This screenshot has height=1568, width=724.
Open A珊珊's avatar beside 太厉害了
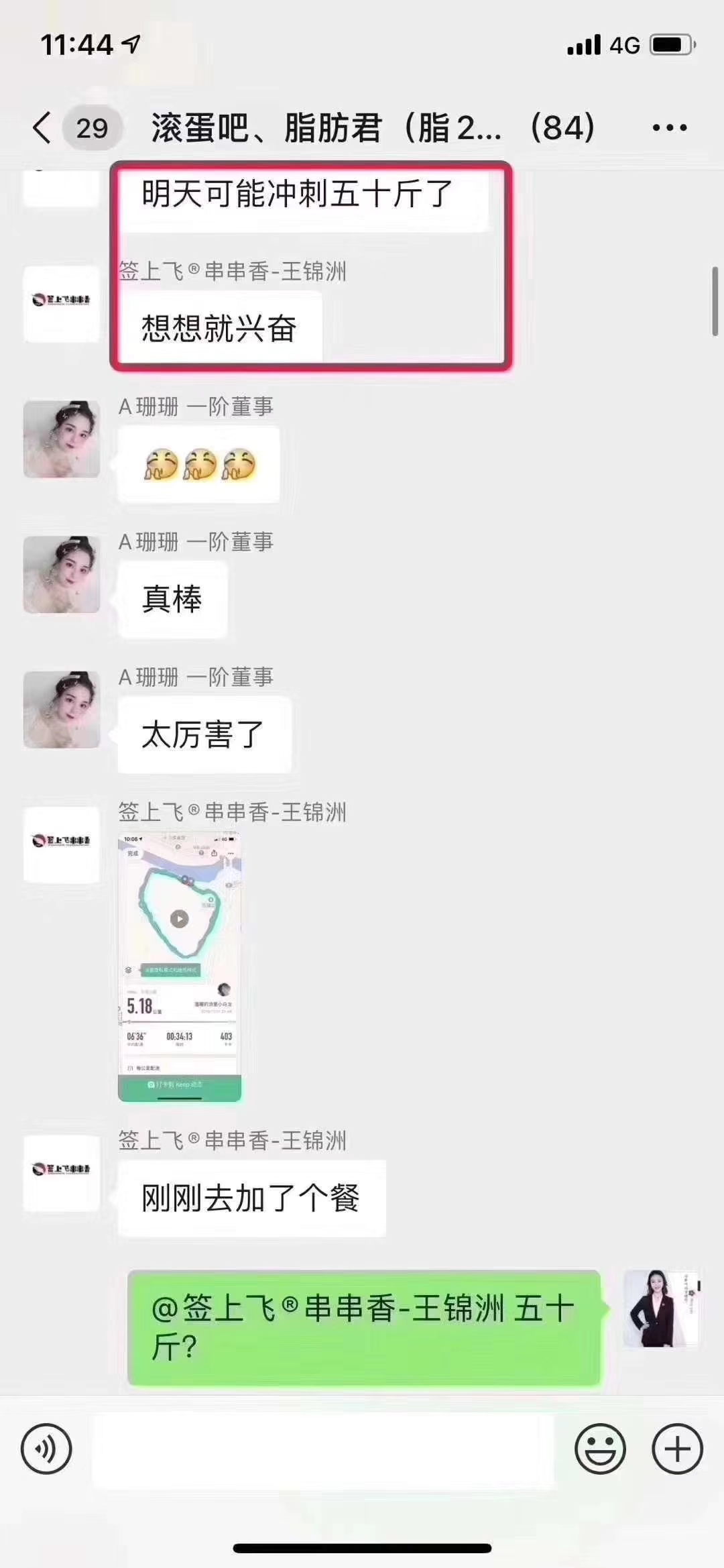pos(62,710)
